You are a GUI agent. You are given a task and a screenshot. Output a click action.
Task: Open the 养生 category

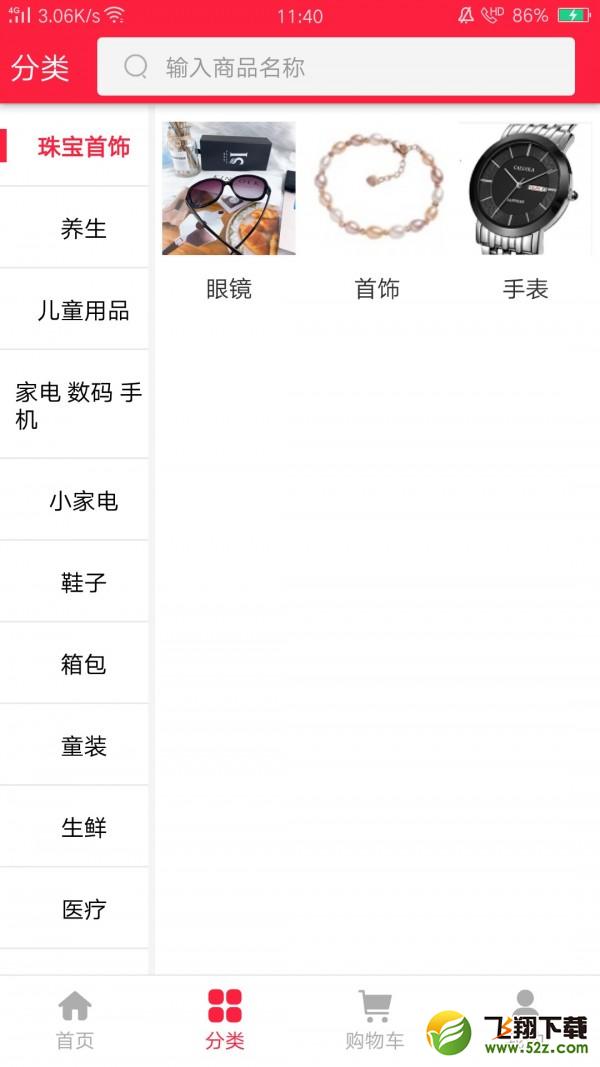(x=84, y=229)
